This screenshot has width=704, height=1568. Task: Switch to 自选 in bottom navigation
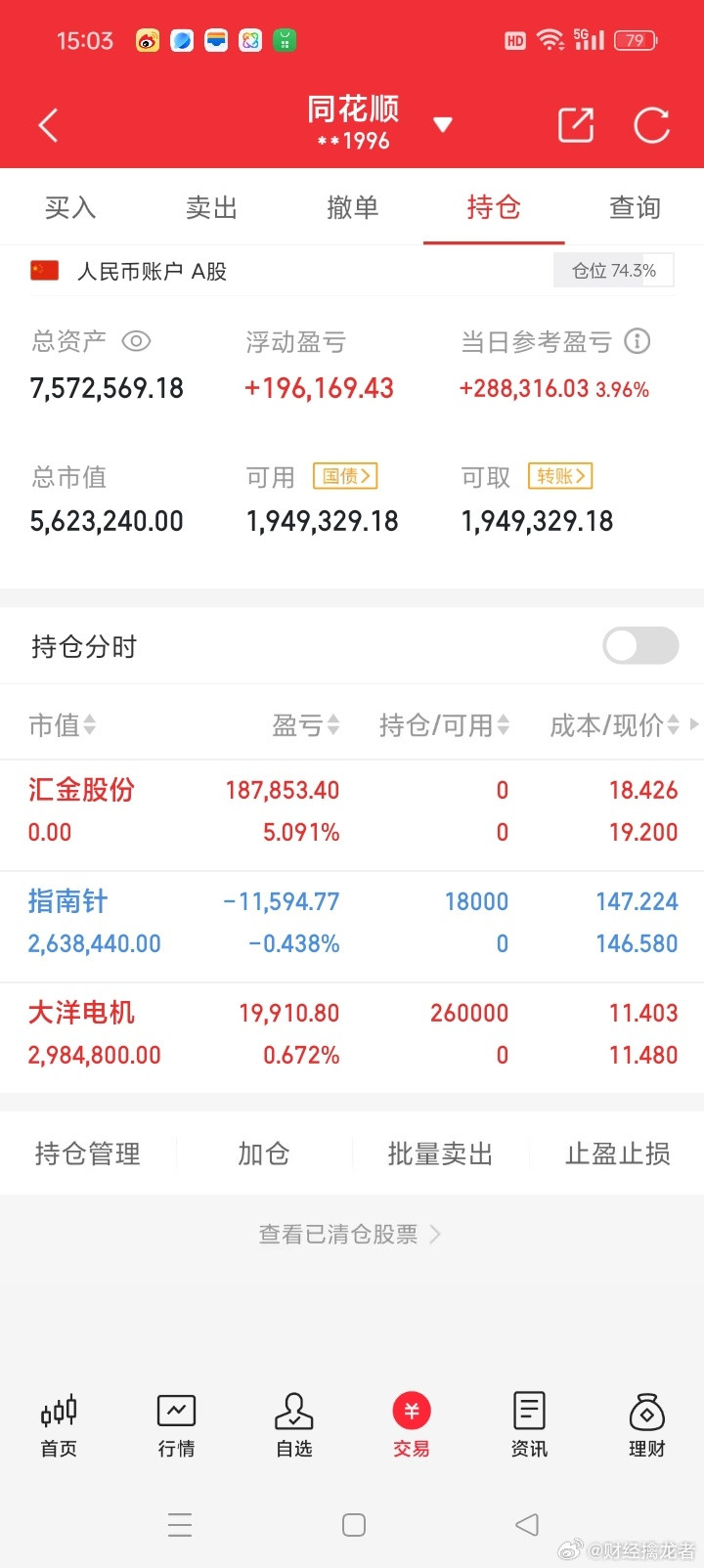(x=294, y=1426)
